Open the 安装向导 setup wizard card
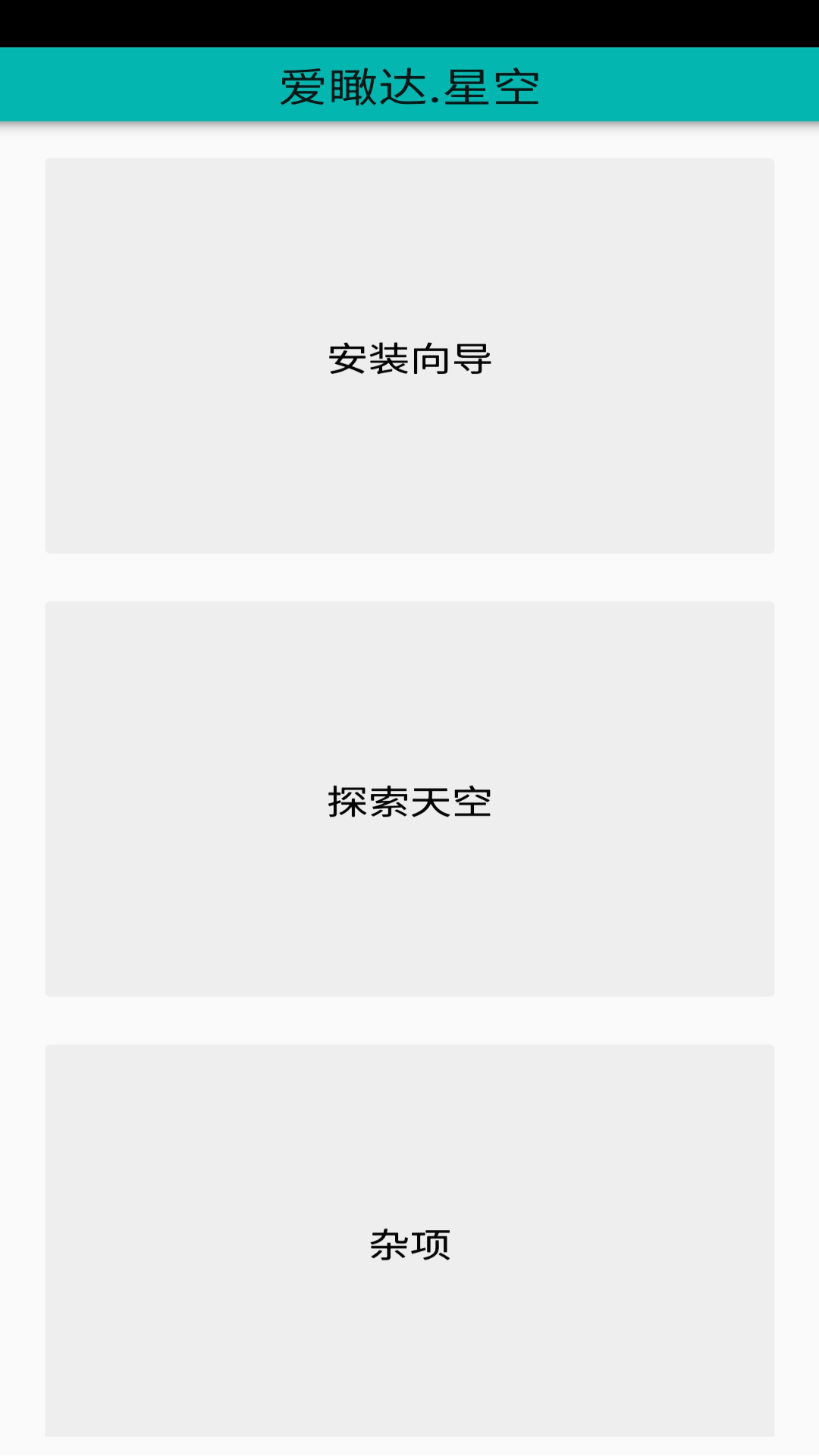Image resolution: width=819 pixels, height=1456 pixels. tap(409, 356)
